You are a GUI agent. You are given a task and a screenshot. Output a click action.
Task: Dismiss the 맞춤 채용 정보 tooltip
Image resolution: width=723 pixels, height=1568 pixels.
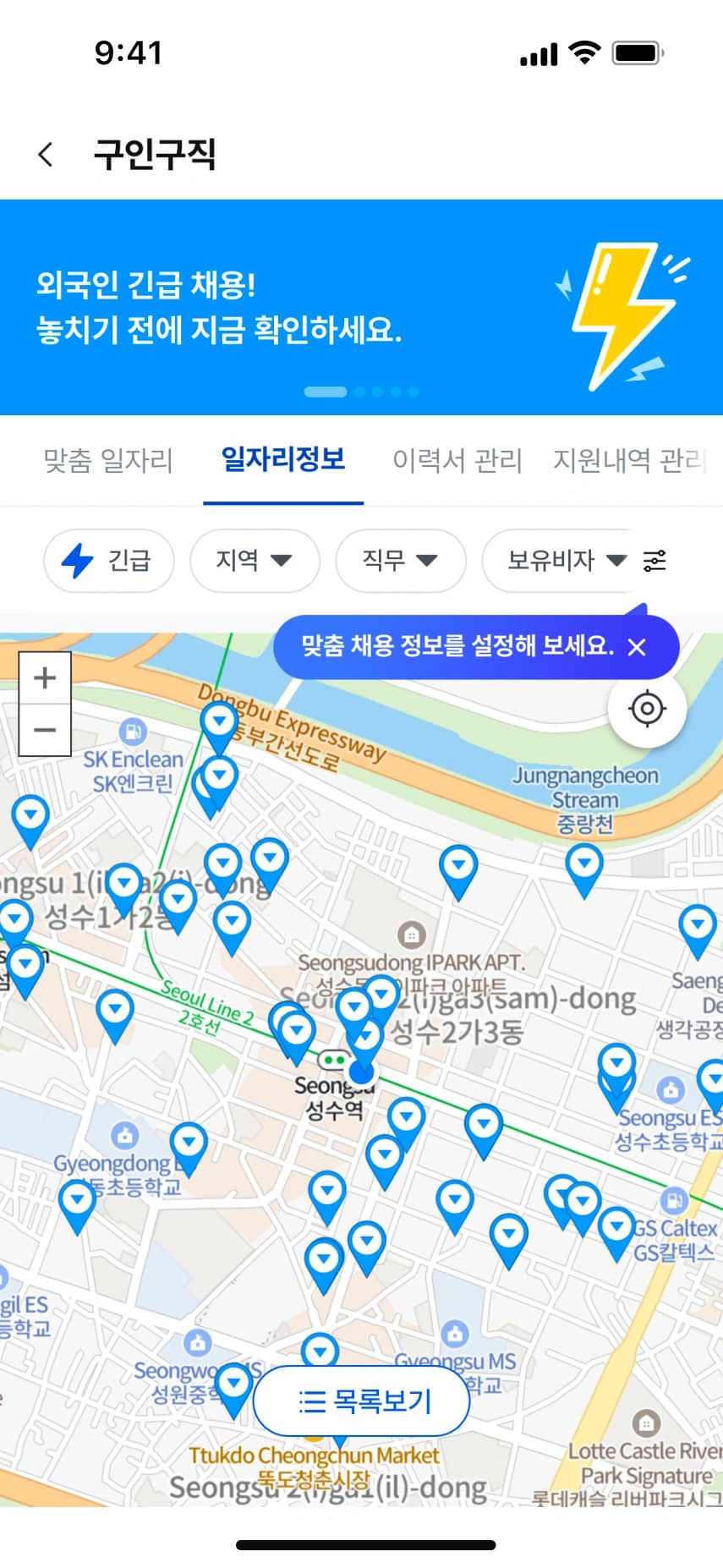pos(637,647)
